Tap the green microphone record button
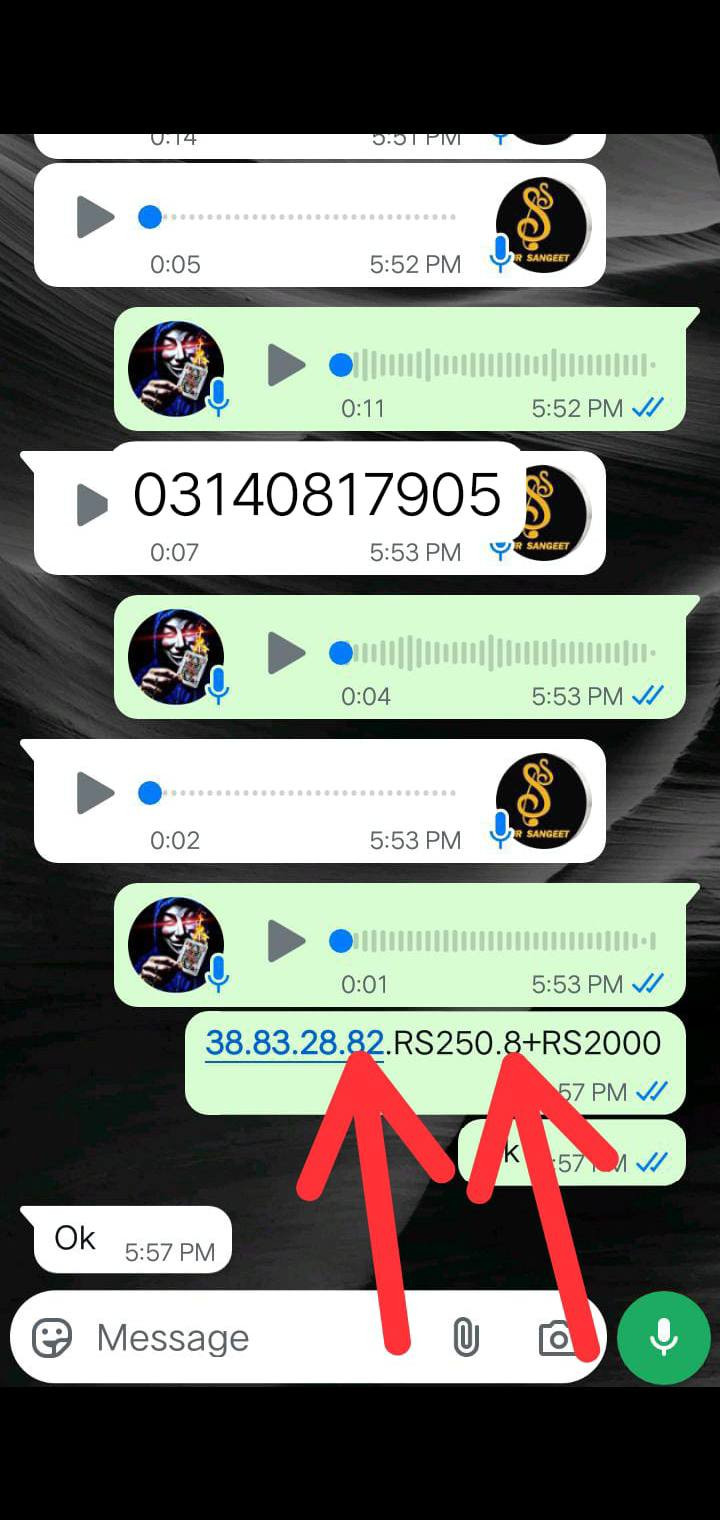Viewport: 720px width, 1520px height. 664,1337
